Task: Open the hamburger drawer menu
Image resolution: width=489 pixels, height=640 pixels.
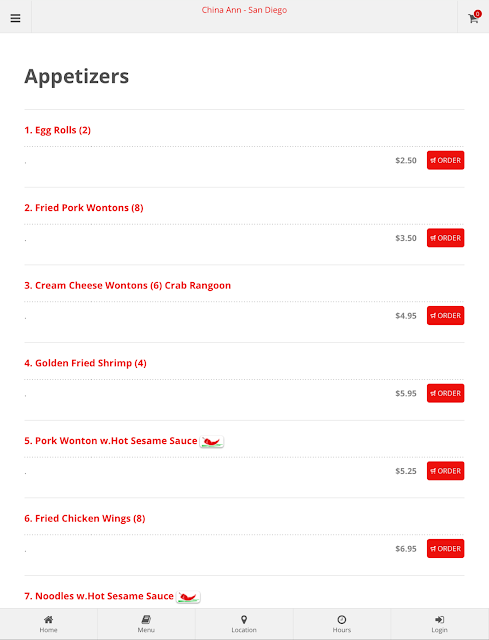Action: coord(16,18)
